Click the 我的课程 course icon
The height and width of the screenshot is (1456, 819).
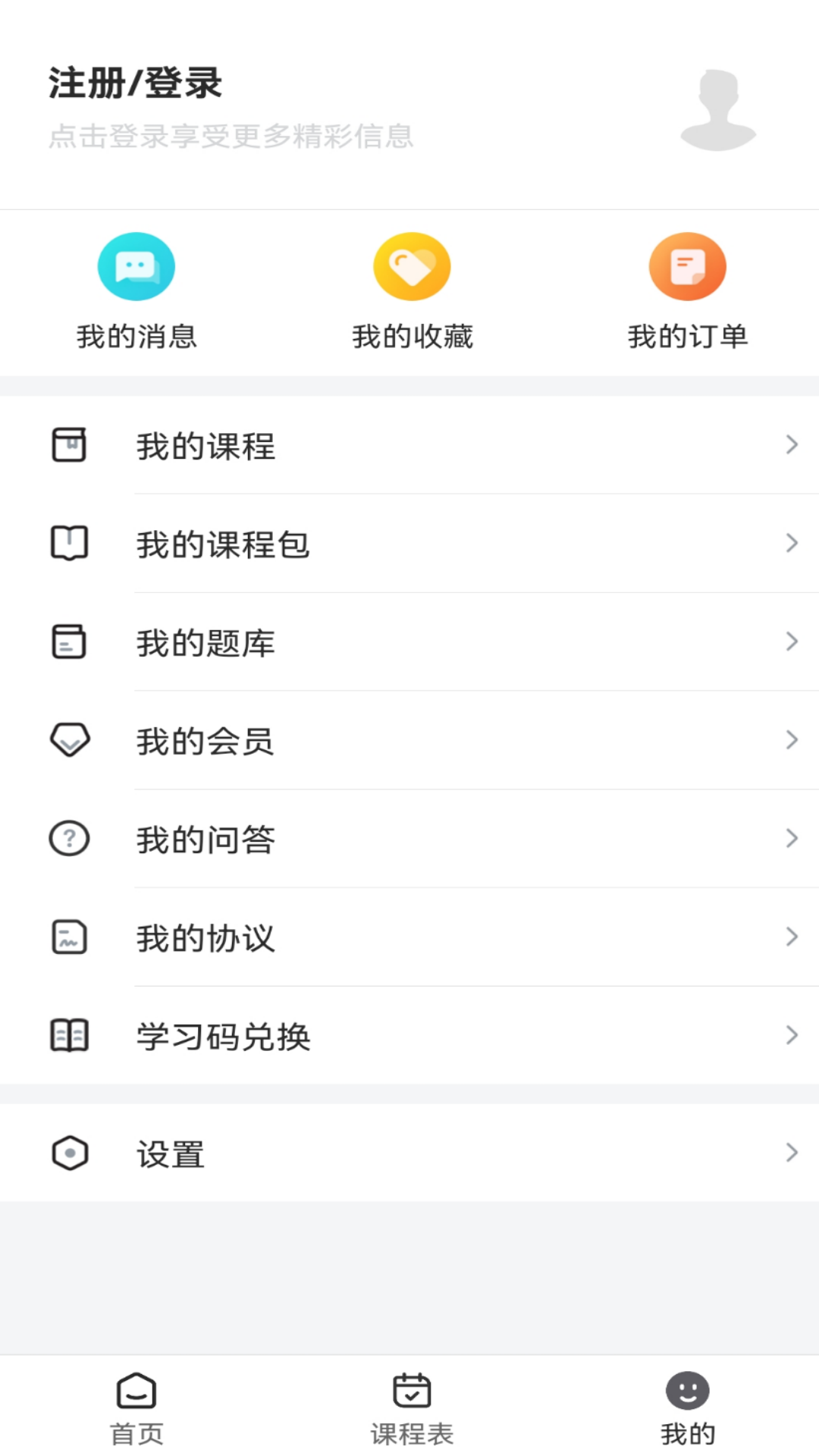(70, 446)
